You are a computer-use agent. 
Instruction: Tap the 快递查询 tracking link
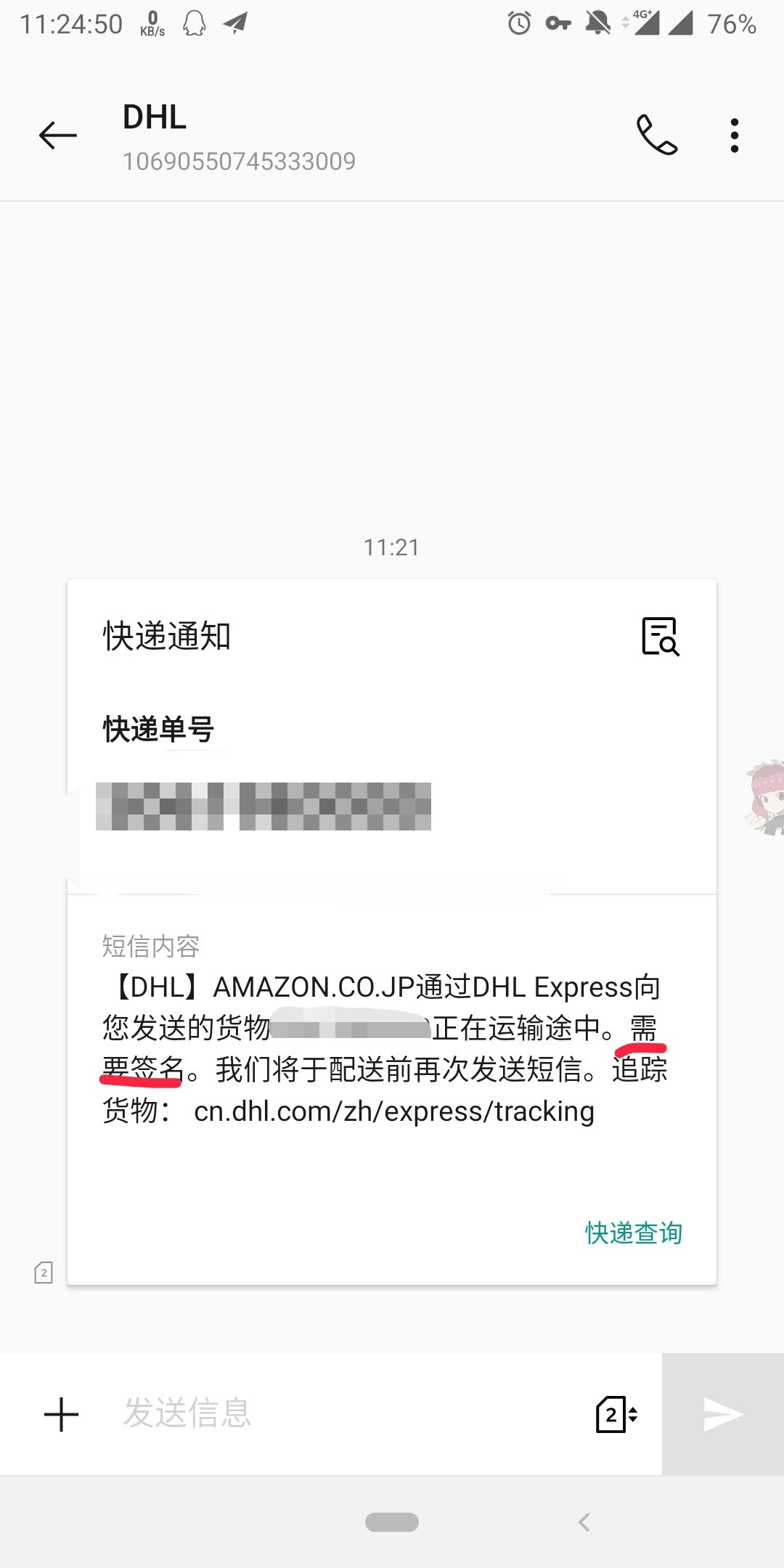coord(633,1233)
